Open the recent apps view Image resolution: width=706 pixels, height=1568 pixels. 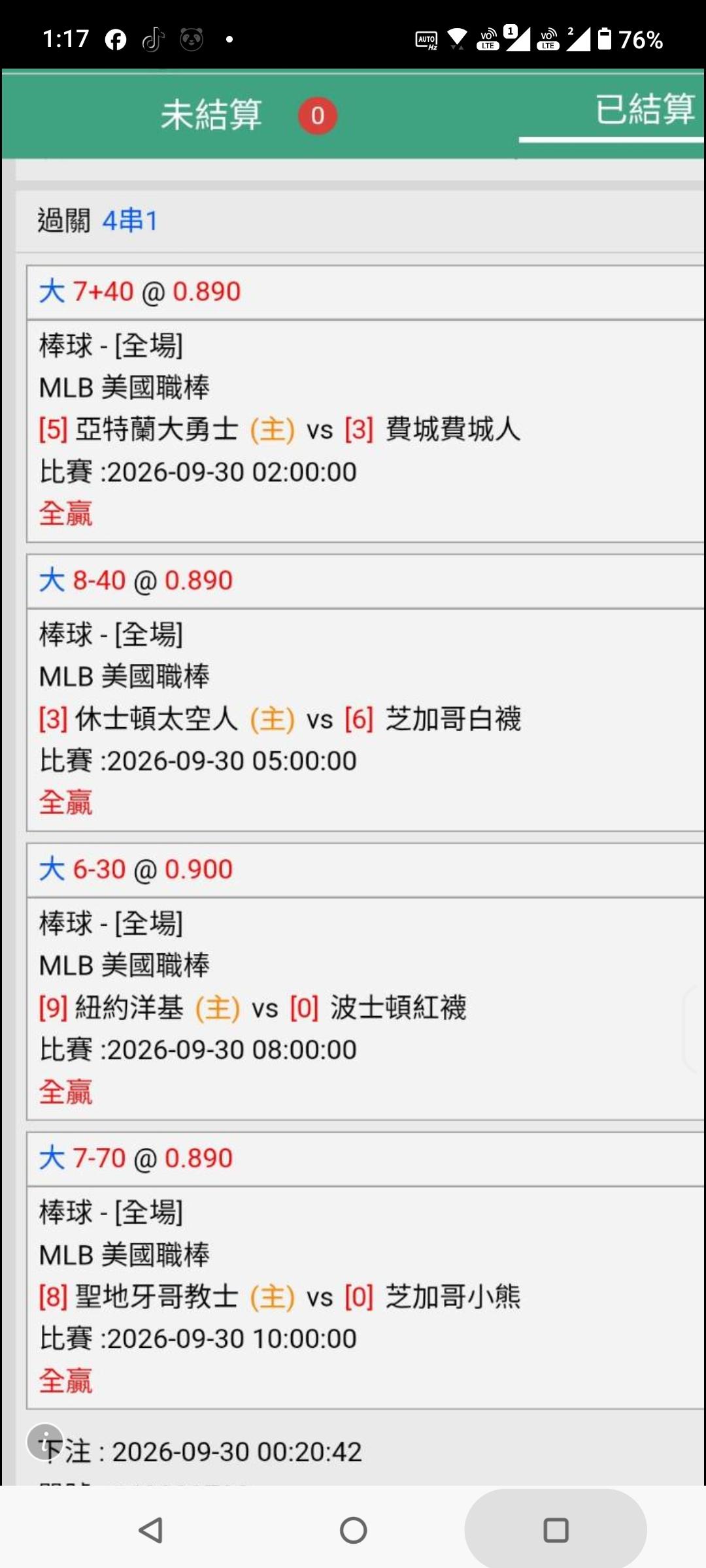(556, 1529)
